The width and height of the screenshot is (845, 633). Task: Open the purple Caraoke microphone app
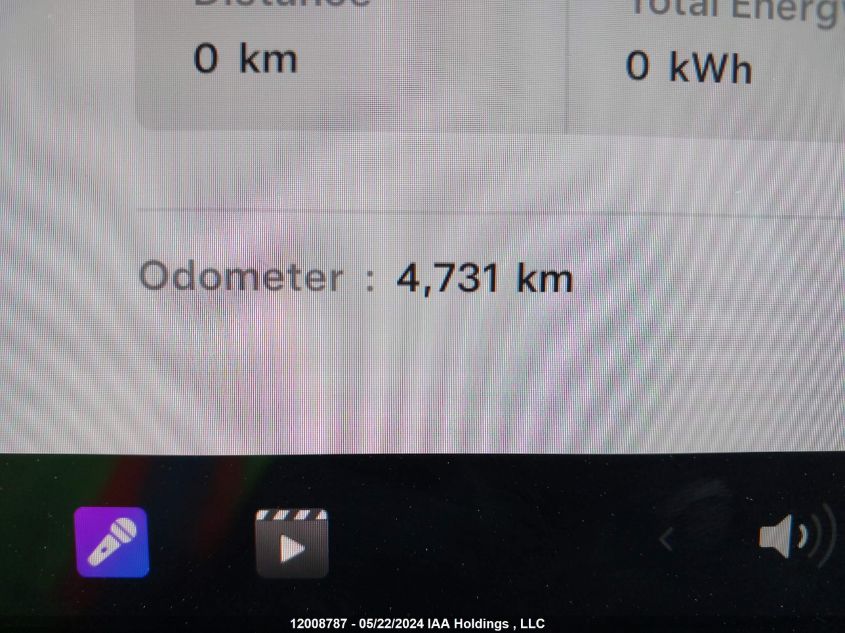tap(112, 542)
